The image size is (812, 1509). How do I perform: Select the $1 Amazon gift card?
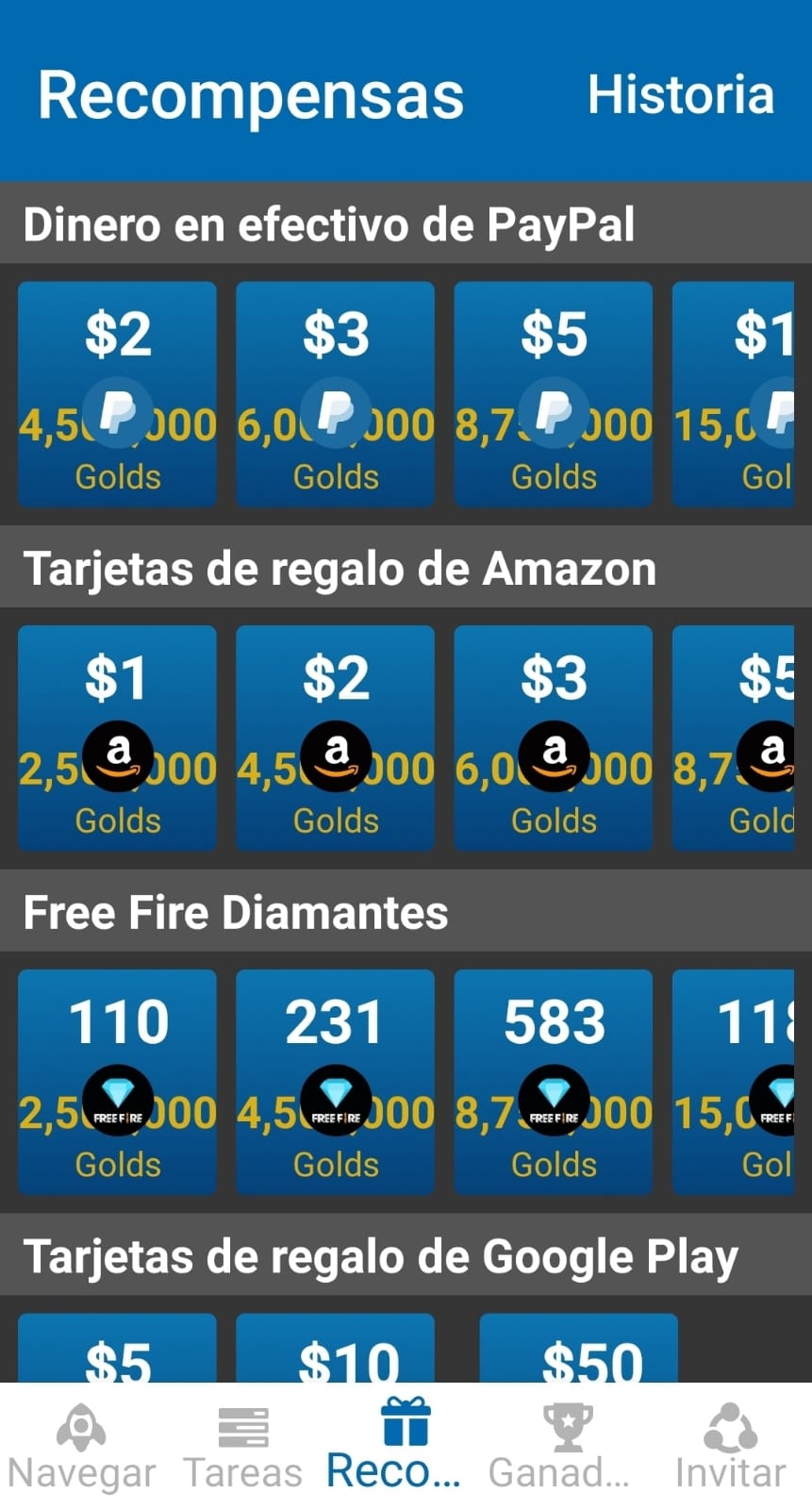[118, 738]
